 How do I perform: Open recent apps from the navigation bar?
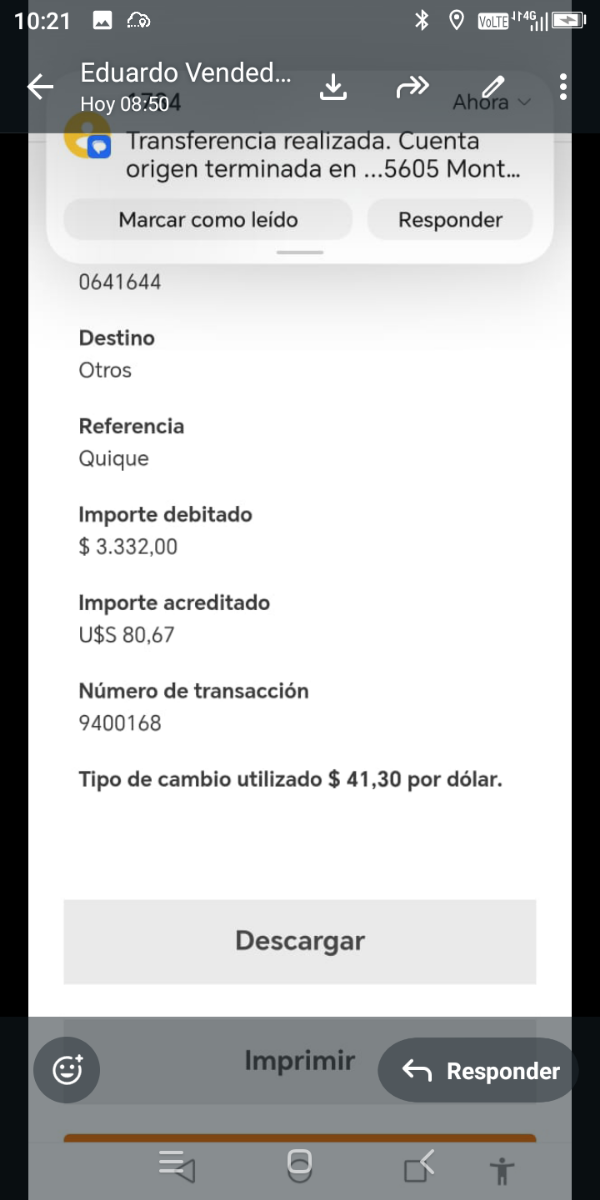[x=177, y=1166]
